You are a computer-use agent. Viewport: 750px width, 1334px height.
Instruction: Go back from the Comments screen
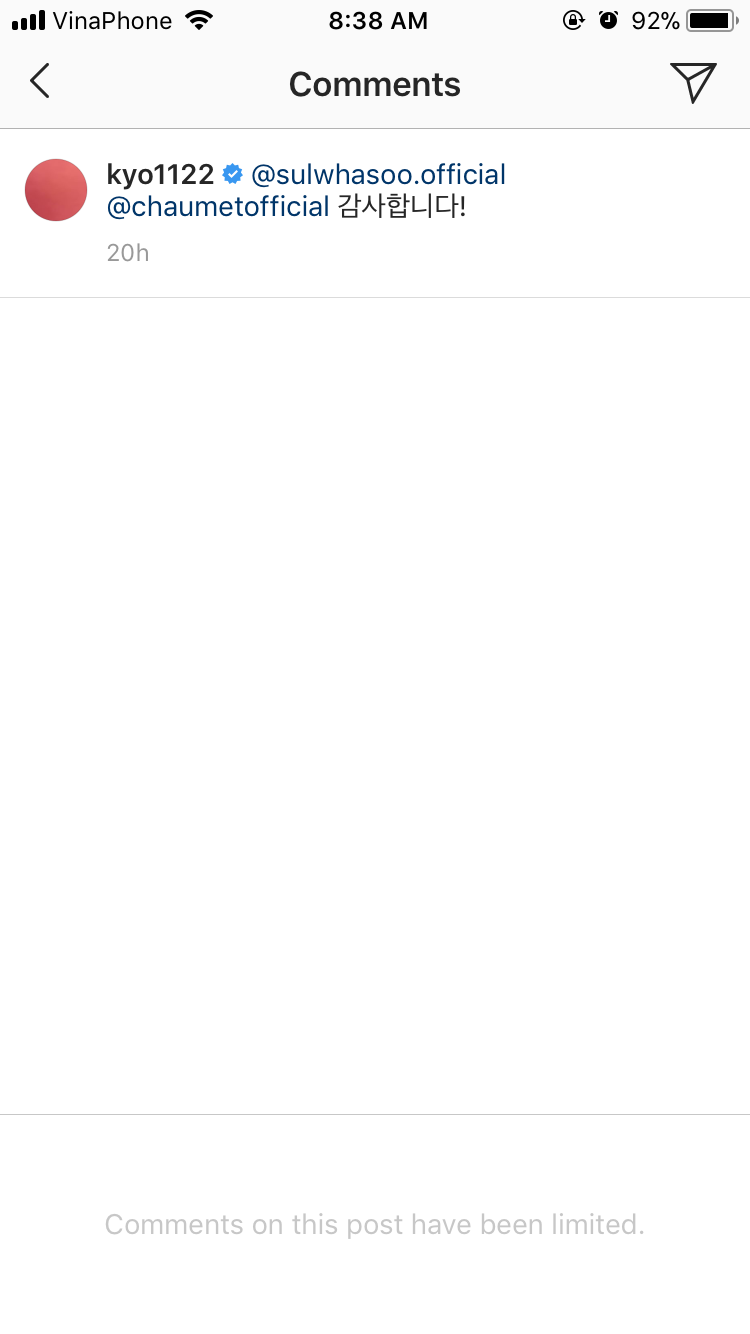tap(40, 82)
